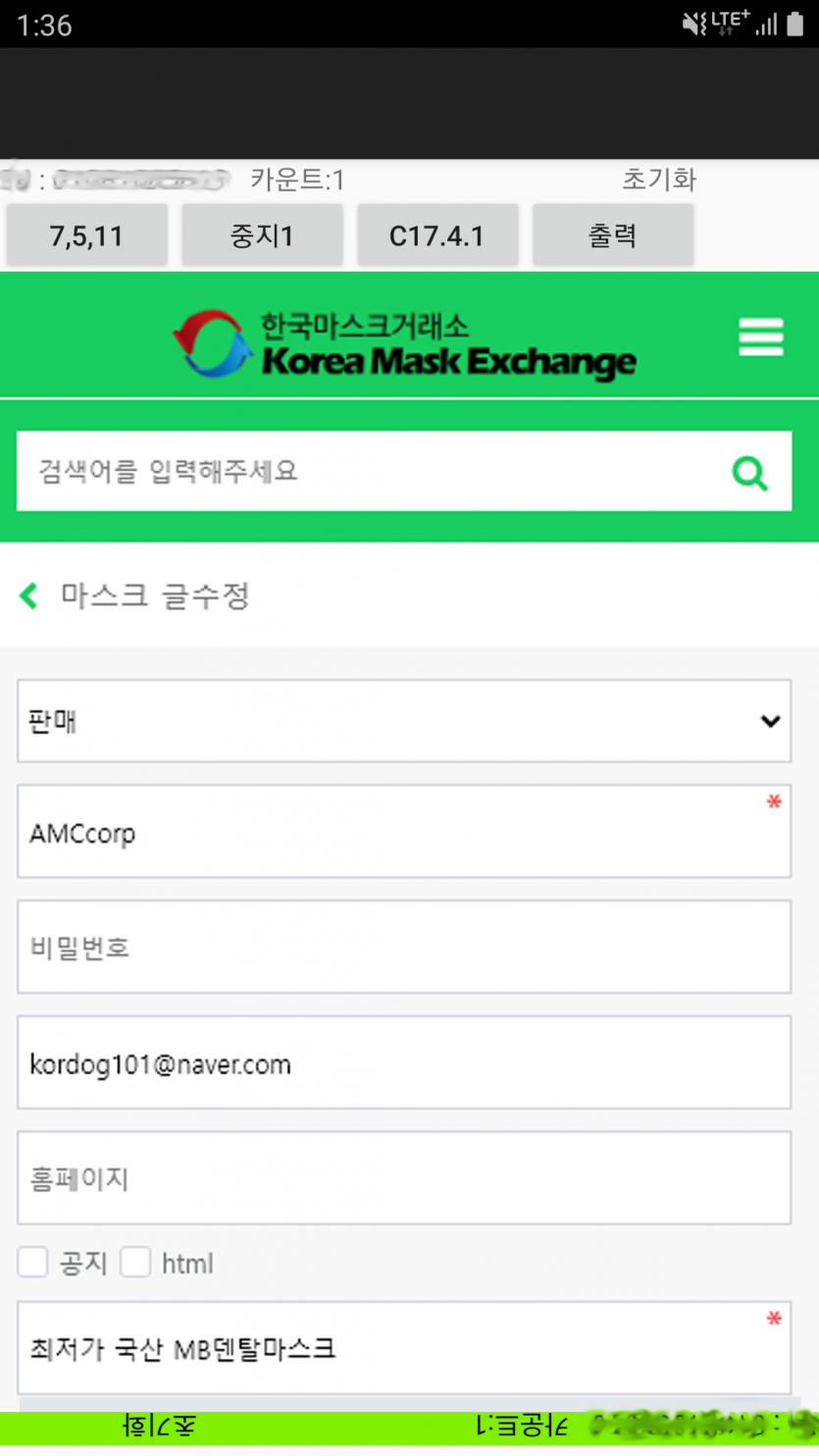This screenshot has width=819, height=1456.
Task: Tap the C17.4.1 button
Action: point(436,235)
